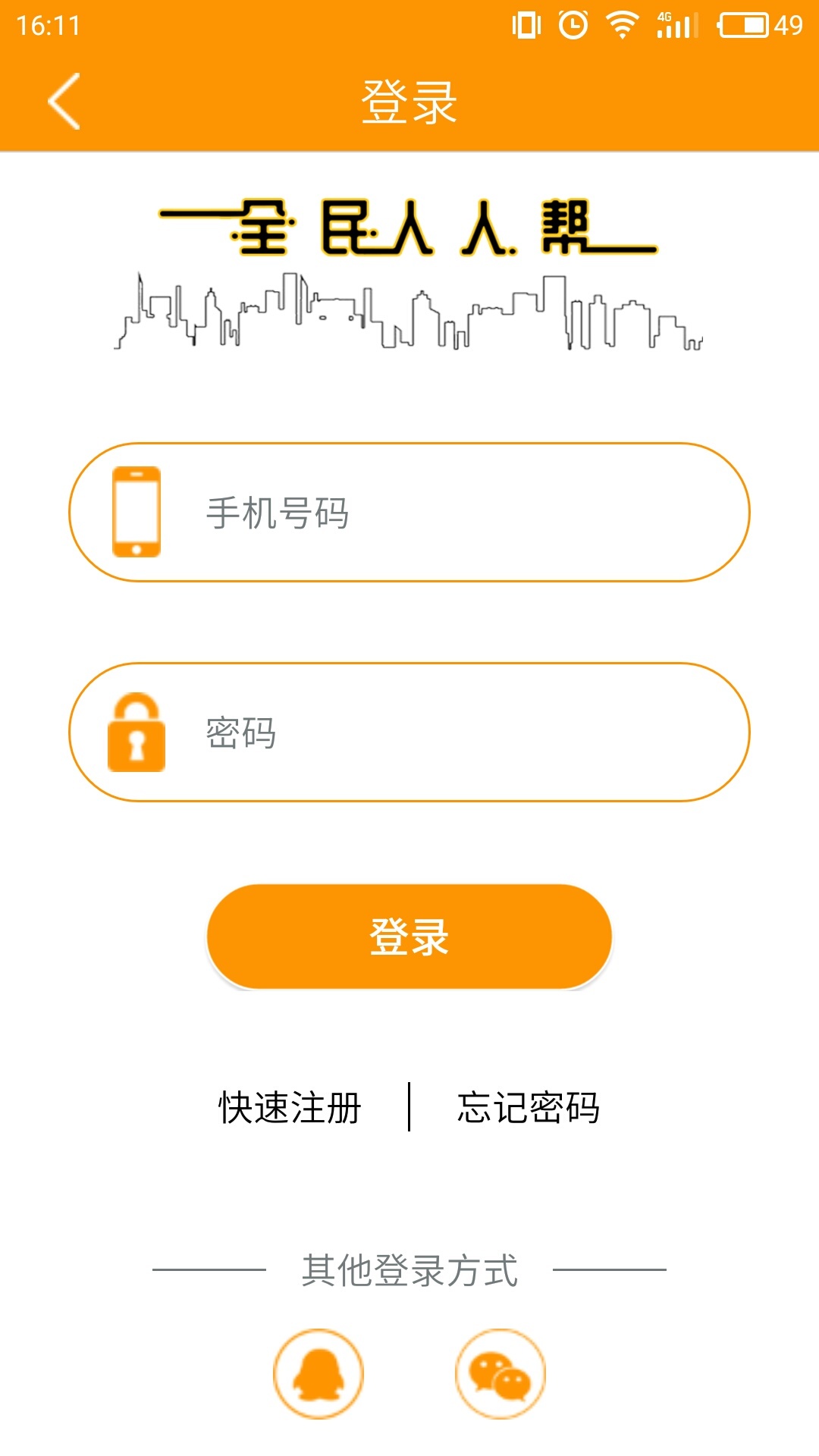Image resolution: width=819 pixels, height=1456 pixels.
Task: Go back using the top-left arrow
Action: 64,101
